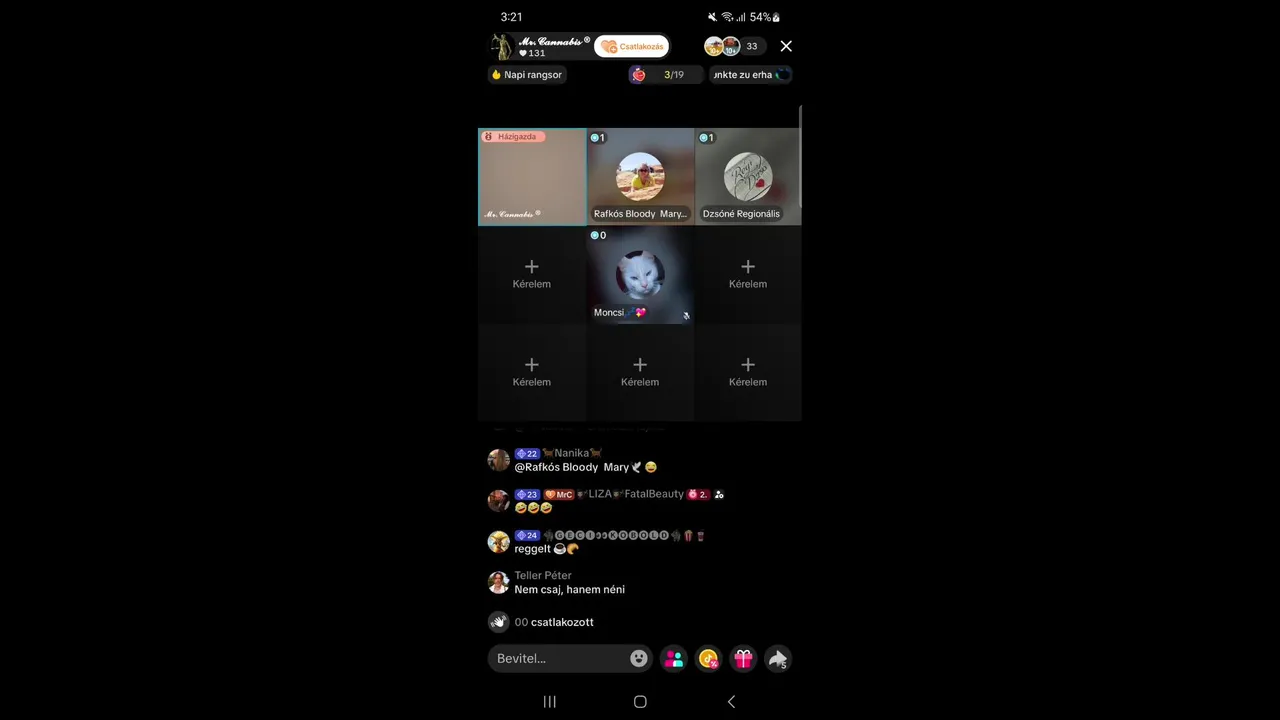
Task: Open Nanika's profile avatar in chat
Action: tap(498, 460)
